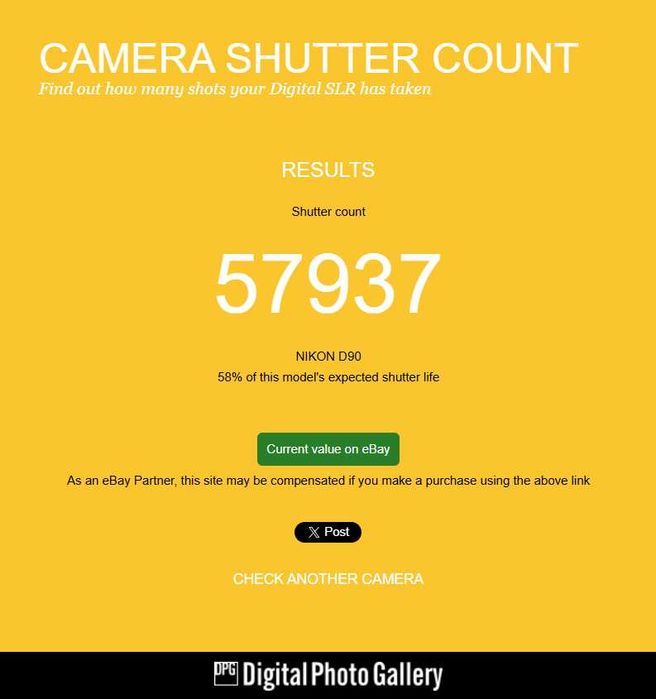The height and width of the screenshot is (699, 656).
Task: Go to the Camera Shutter Count home title
Action: [308, 58]
